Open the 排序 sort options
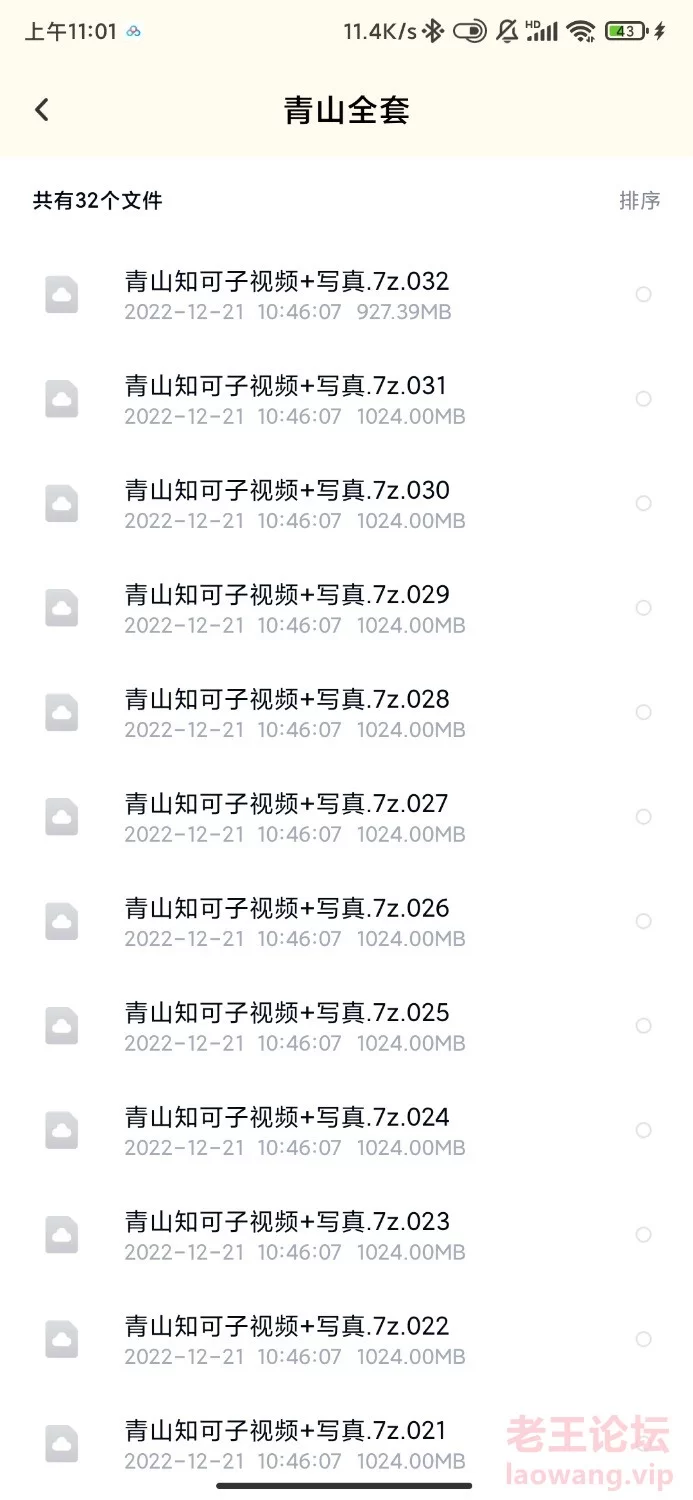 click(x=639, y=201)
